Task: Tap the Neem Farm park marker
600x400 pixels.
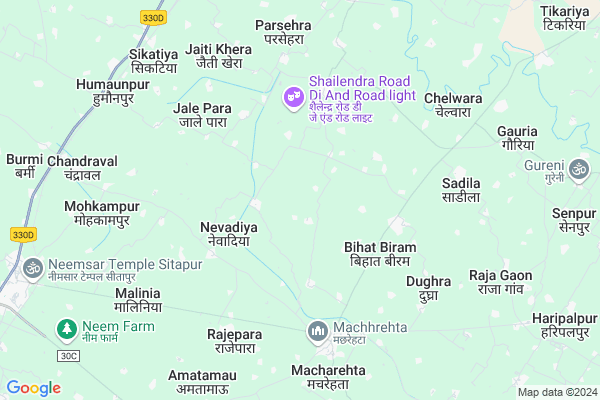Action: 67,327
